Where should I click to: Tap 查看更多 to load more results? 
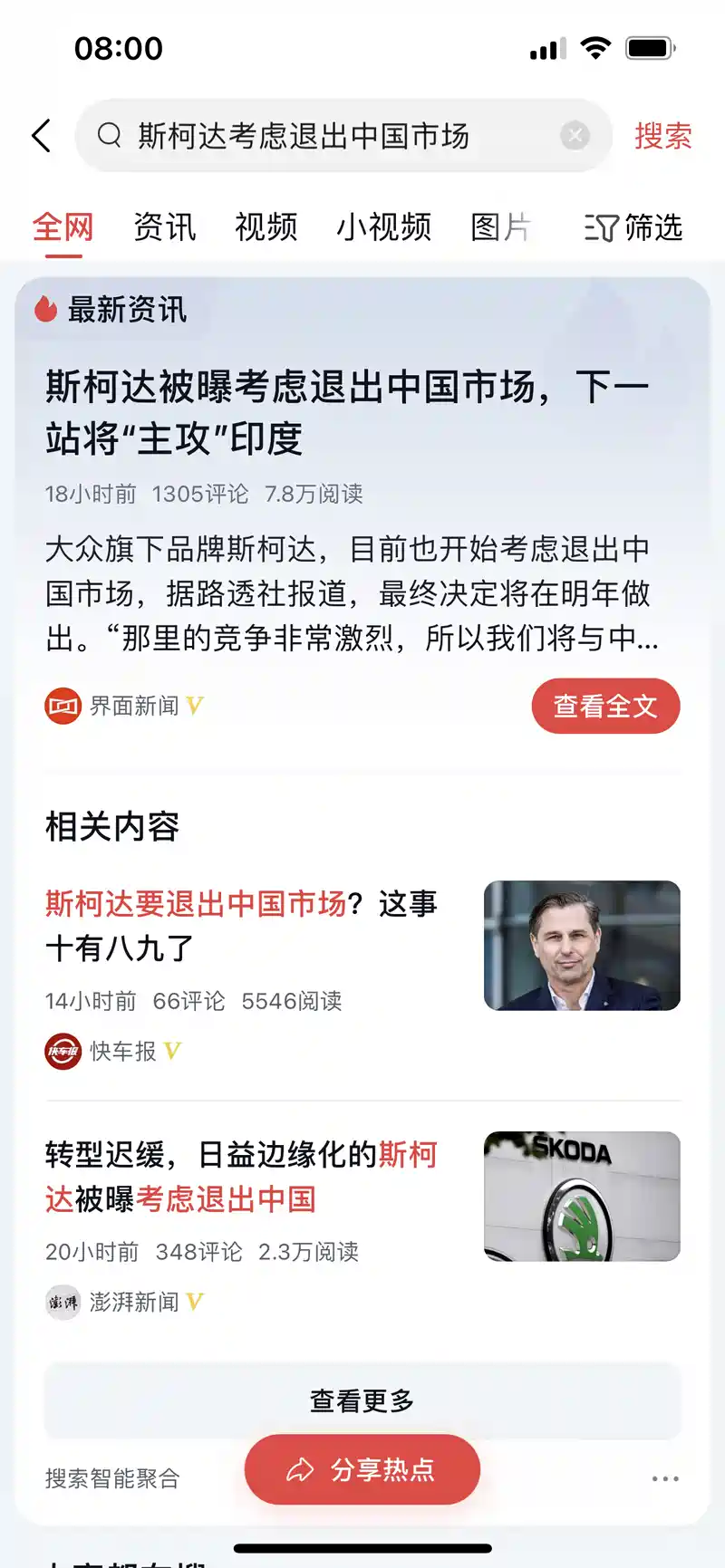tap(362, 1400)
